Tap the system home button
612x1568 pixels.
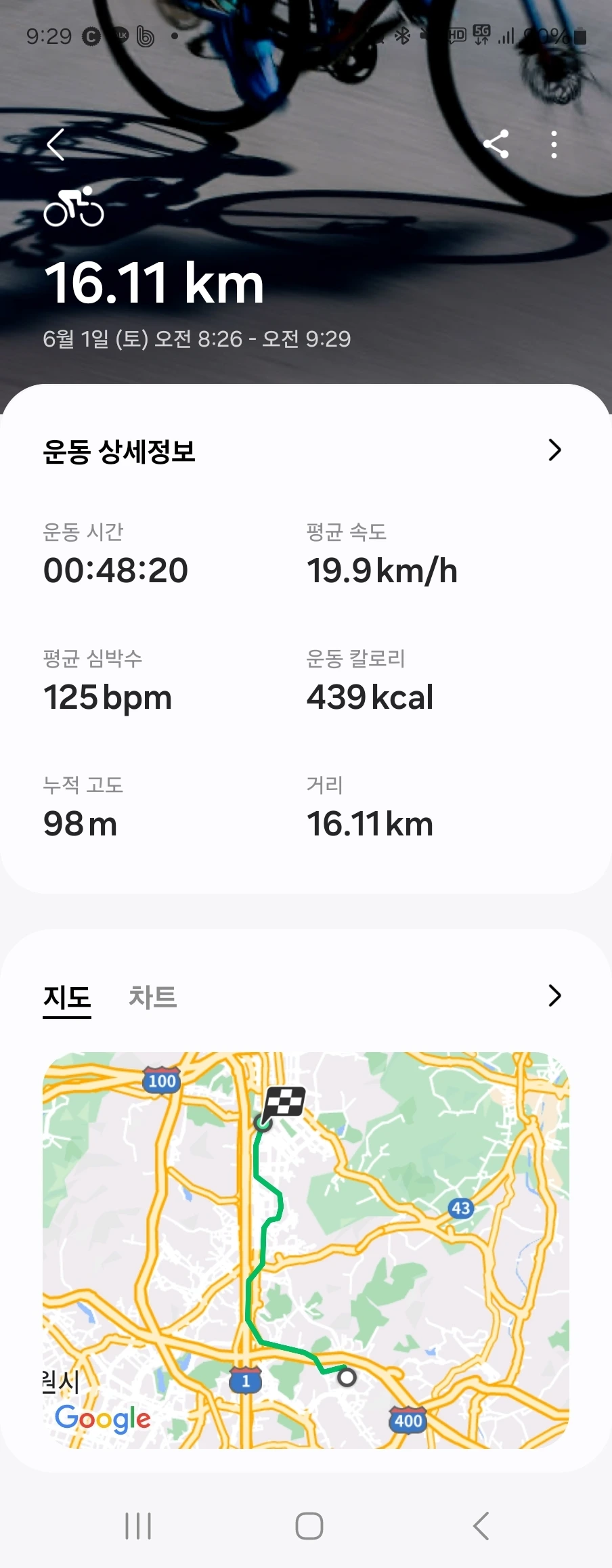309,1526
